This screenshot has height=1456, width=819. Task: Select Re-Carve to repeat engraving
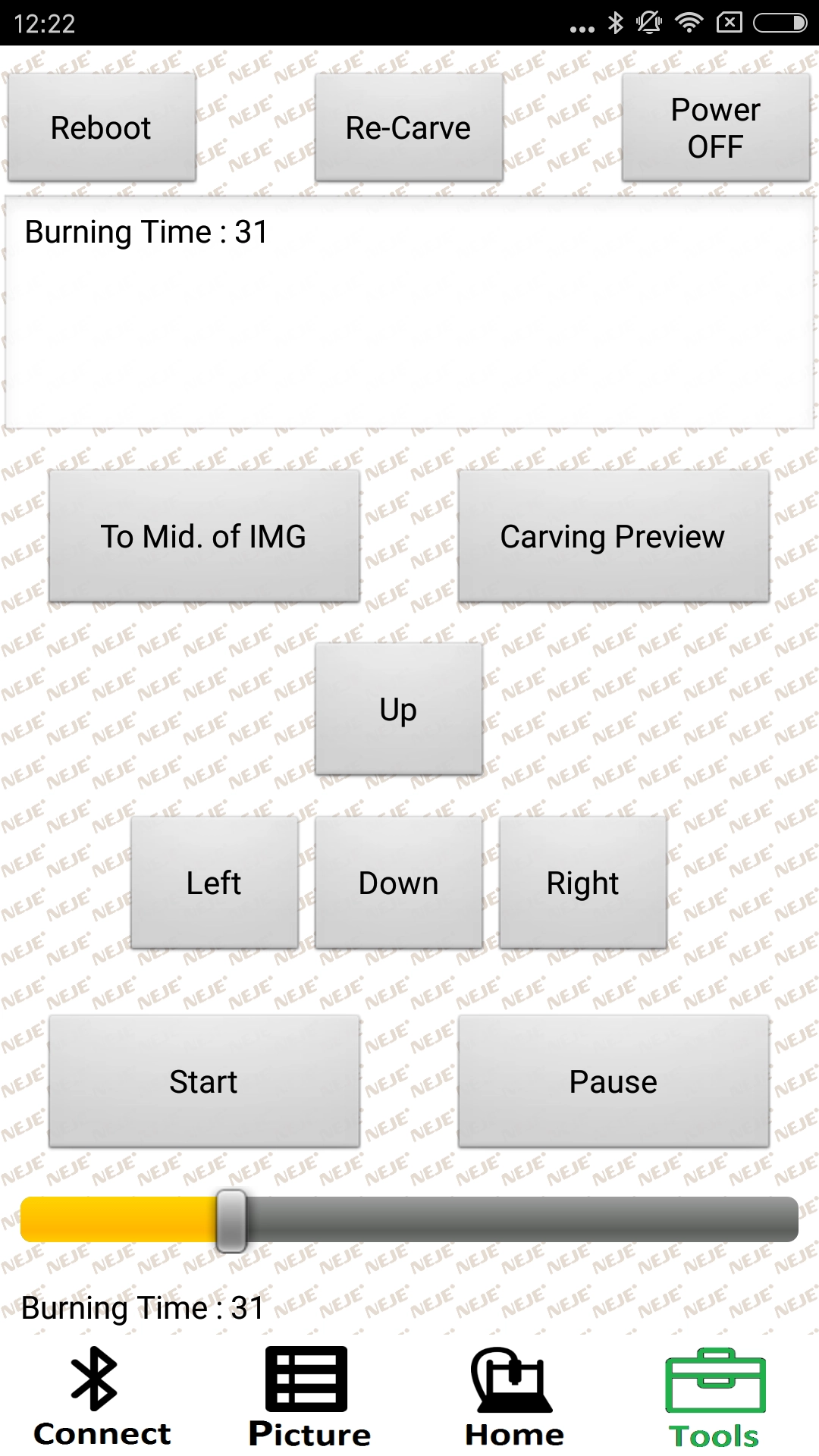(409, 127)
